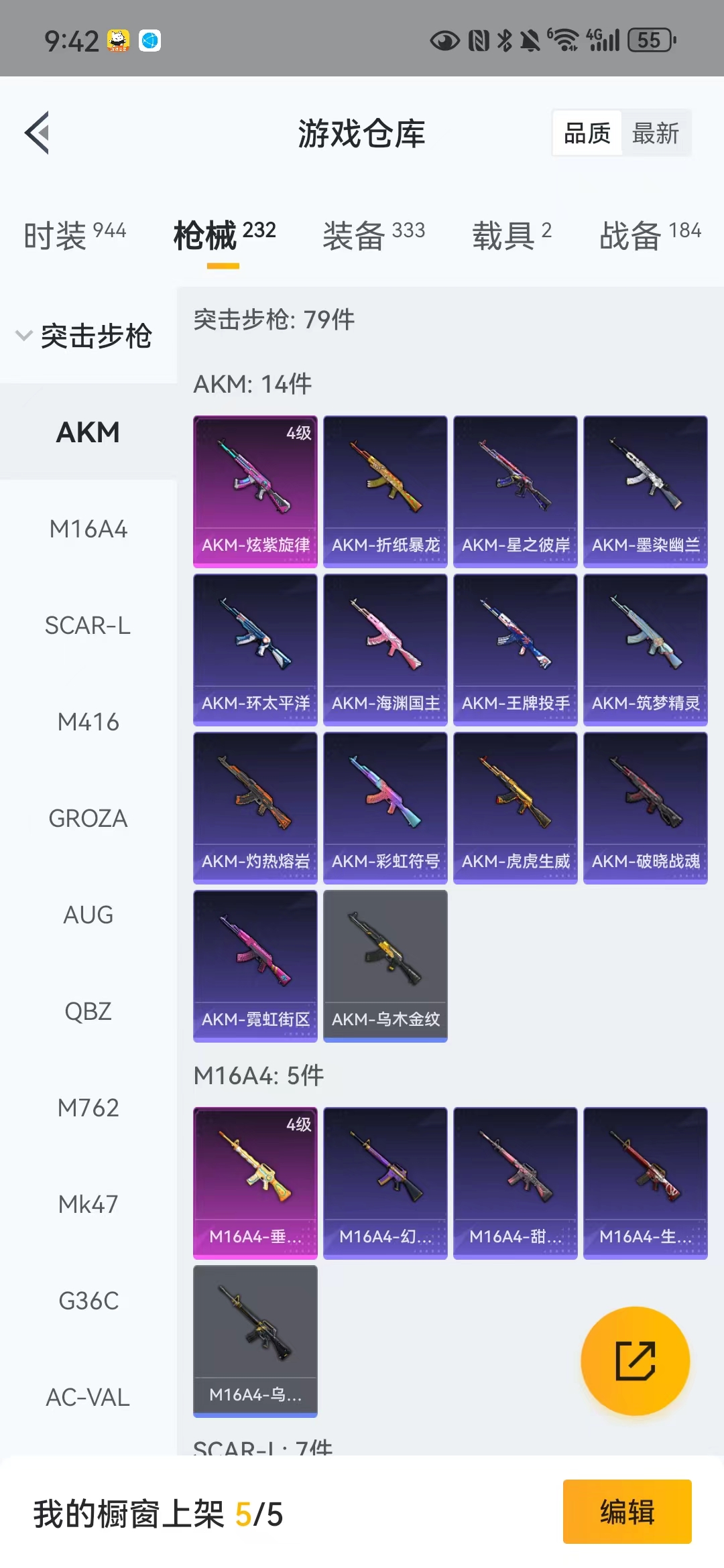Open the AKM-炫紫旋律 skin tile
This screenshot has height=1568, width=724.
click(255, 492)
